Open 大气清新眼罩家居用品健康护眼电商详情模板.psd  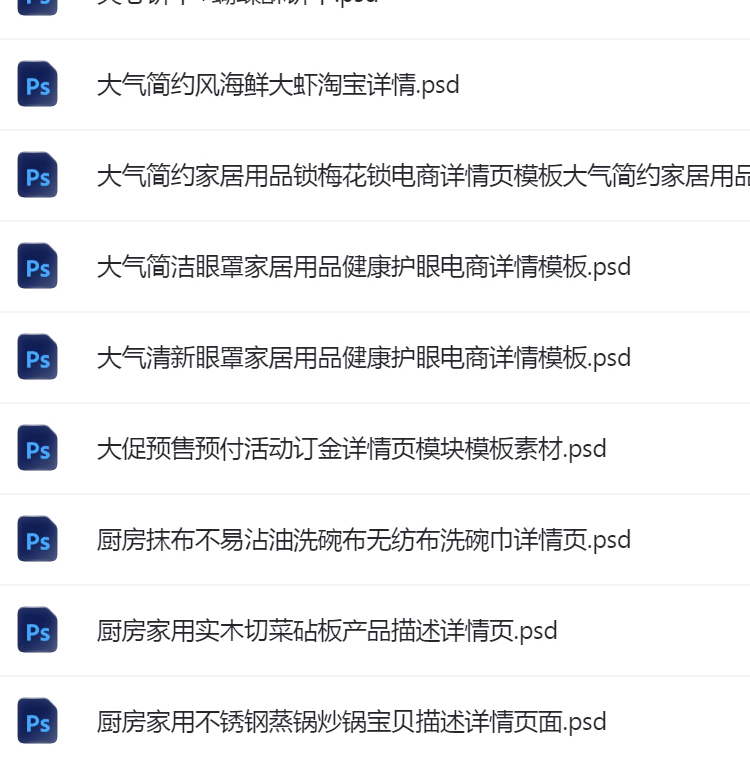point(363,358)
